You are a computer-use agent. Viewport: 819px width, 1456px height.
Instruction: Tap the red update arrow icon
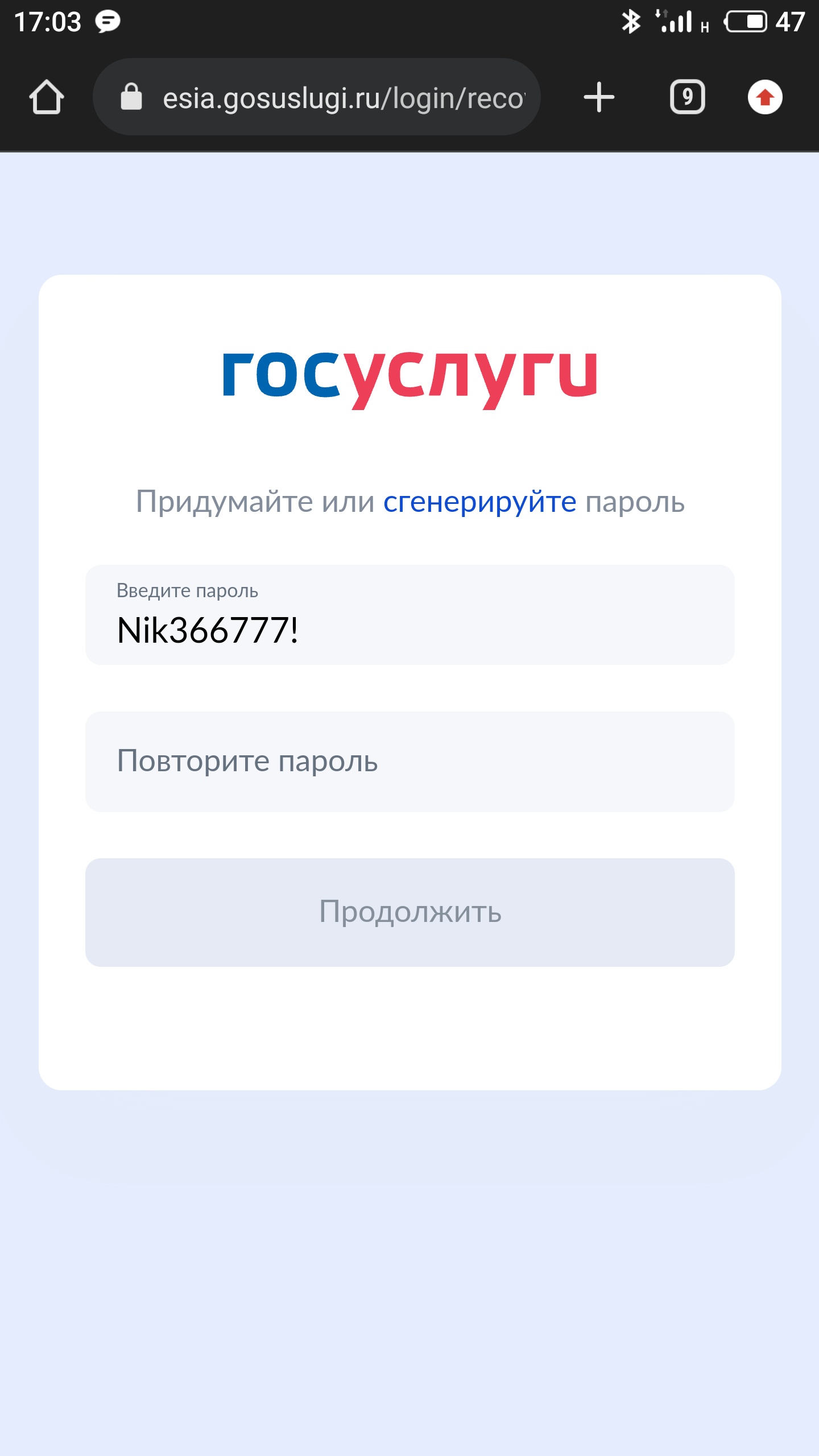click(764, 97)
